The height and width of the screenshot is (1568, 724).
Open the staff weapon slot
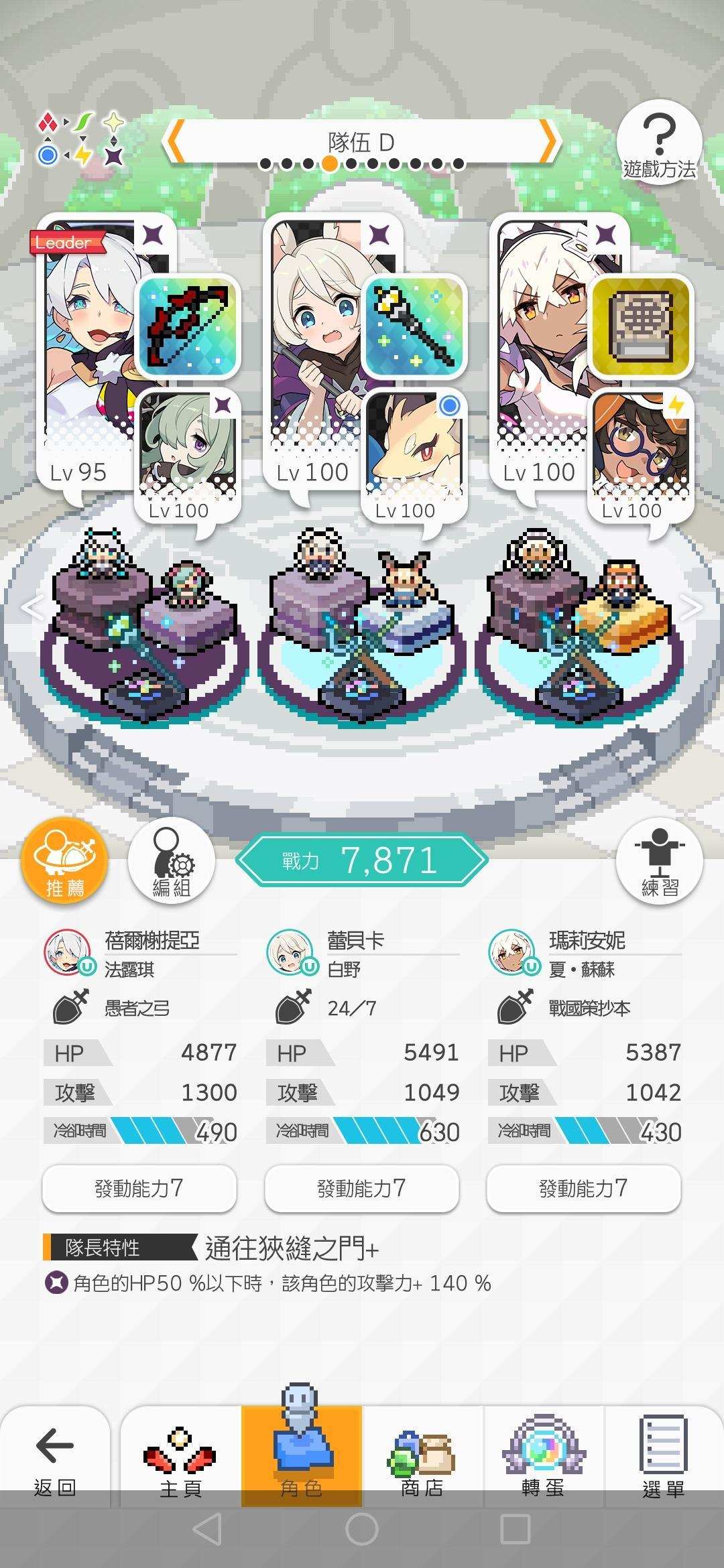[x=415, y=326]
